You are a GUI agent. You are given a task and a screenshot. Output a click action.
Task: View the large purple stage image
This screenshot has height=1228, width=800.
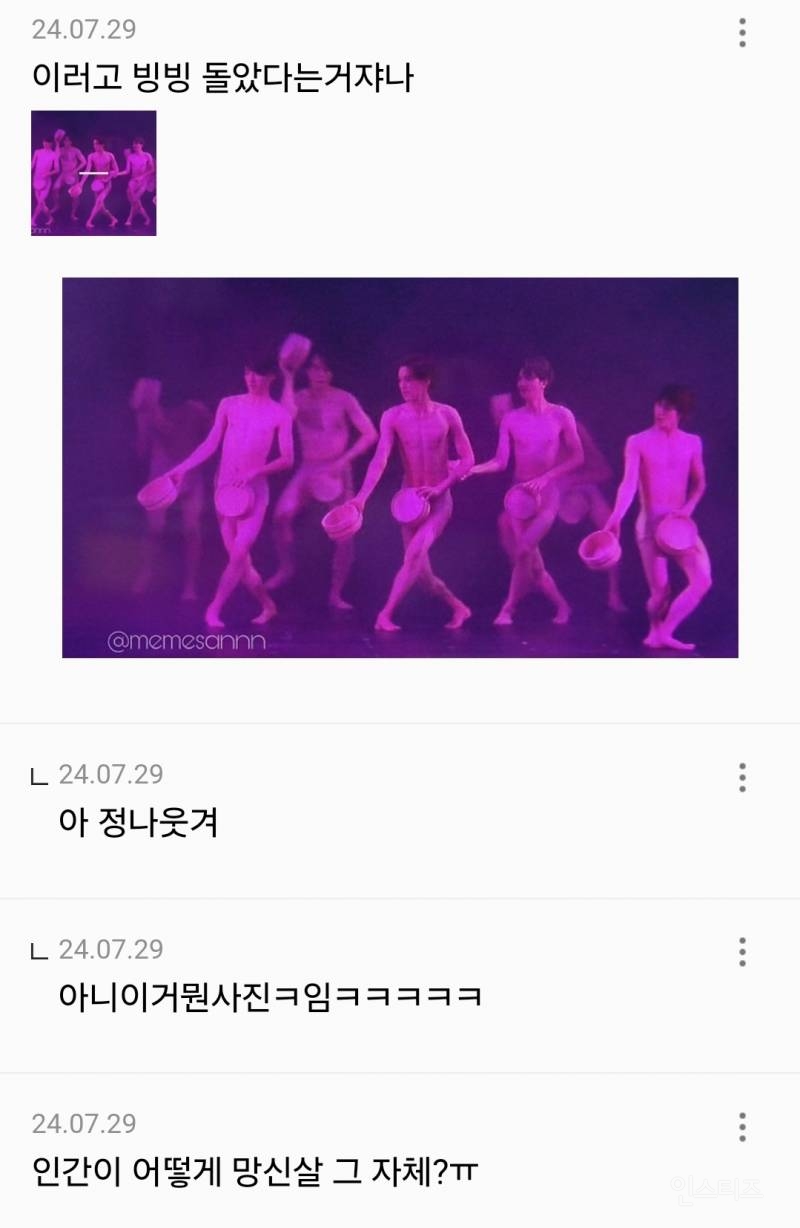[x=400, y=467]
